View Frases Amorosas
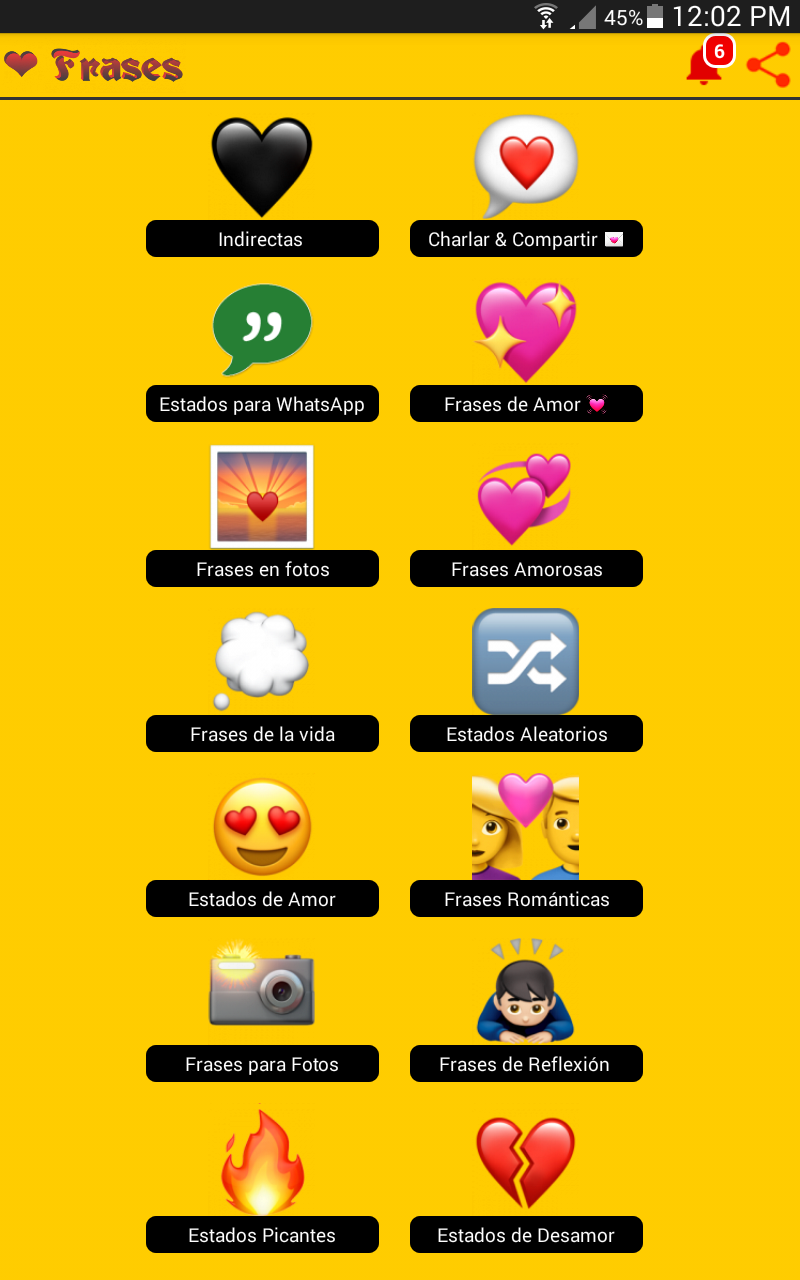Screen dimensions: 800x1280 [x=526, y=569]
